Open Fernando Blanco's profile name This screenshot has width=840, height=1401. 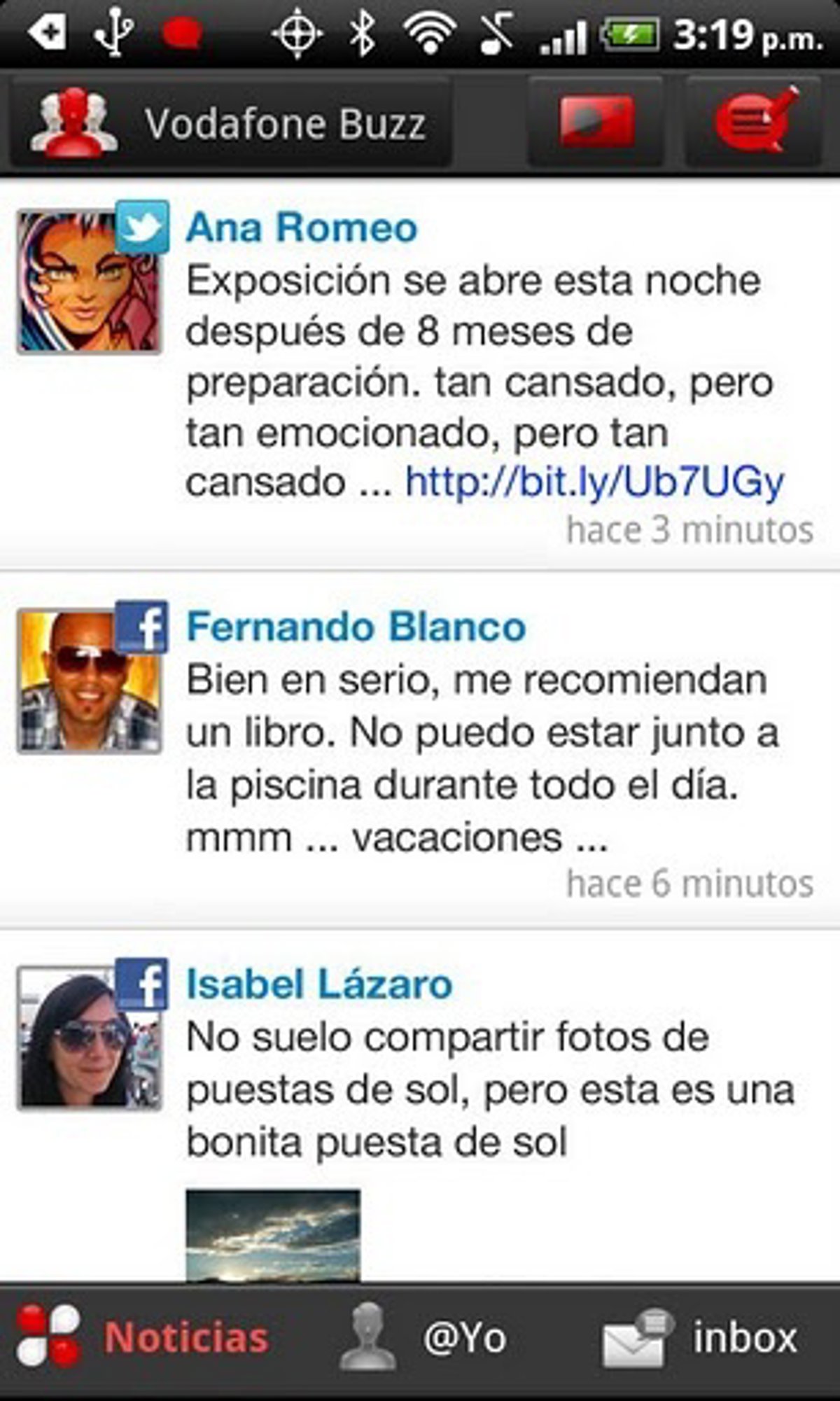(356, 627)
